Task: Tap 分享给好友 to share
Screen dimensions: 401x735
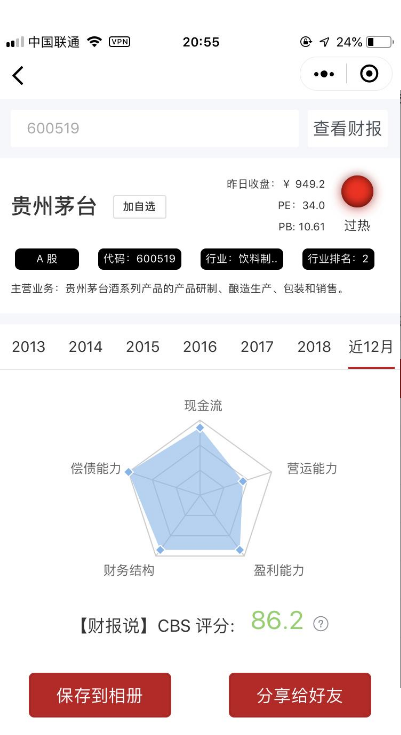Action: coord(300,695)
